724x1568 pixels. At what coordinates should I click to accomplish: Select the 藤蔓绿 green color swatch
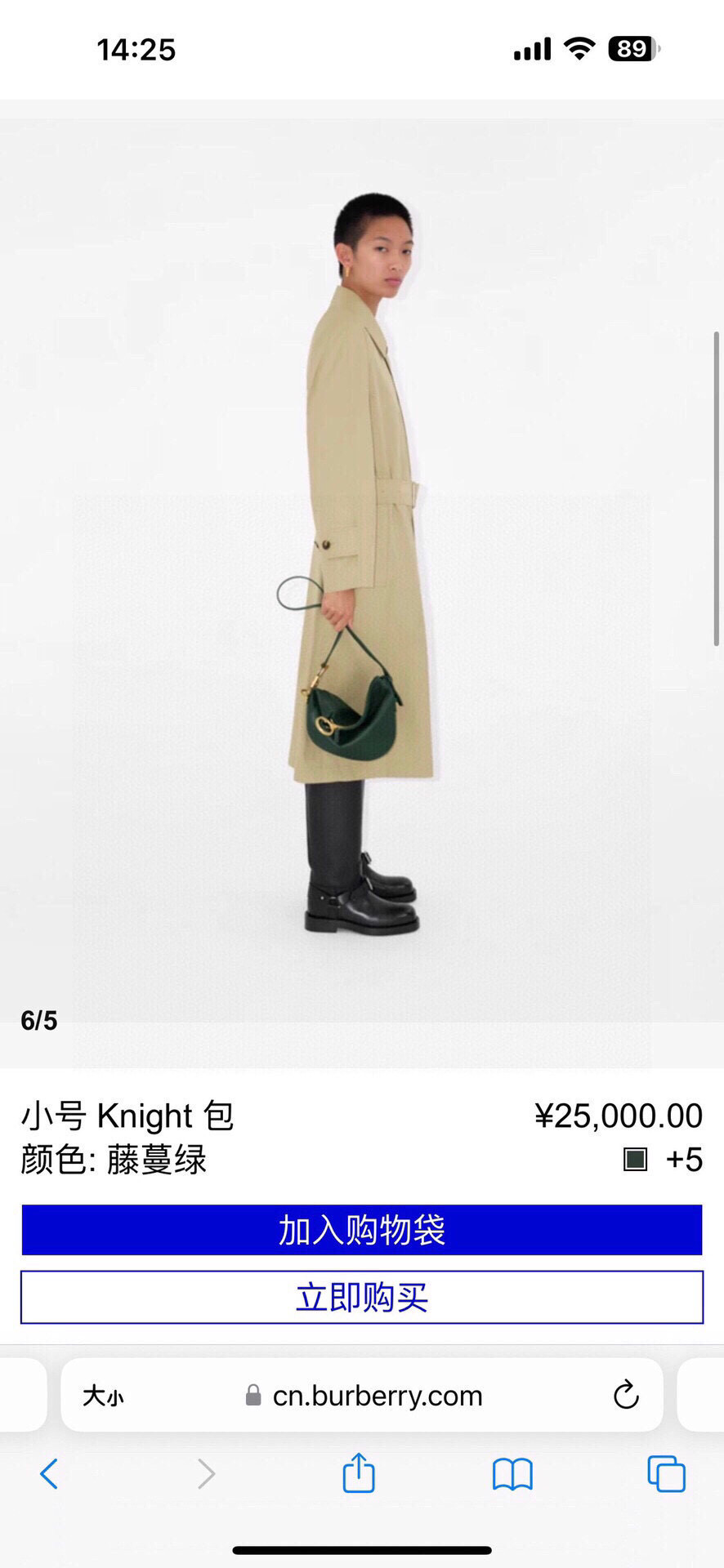635,1159
